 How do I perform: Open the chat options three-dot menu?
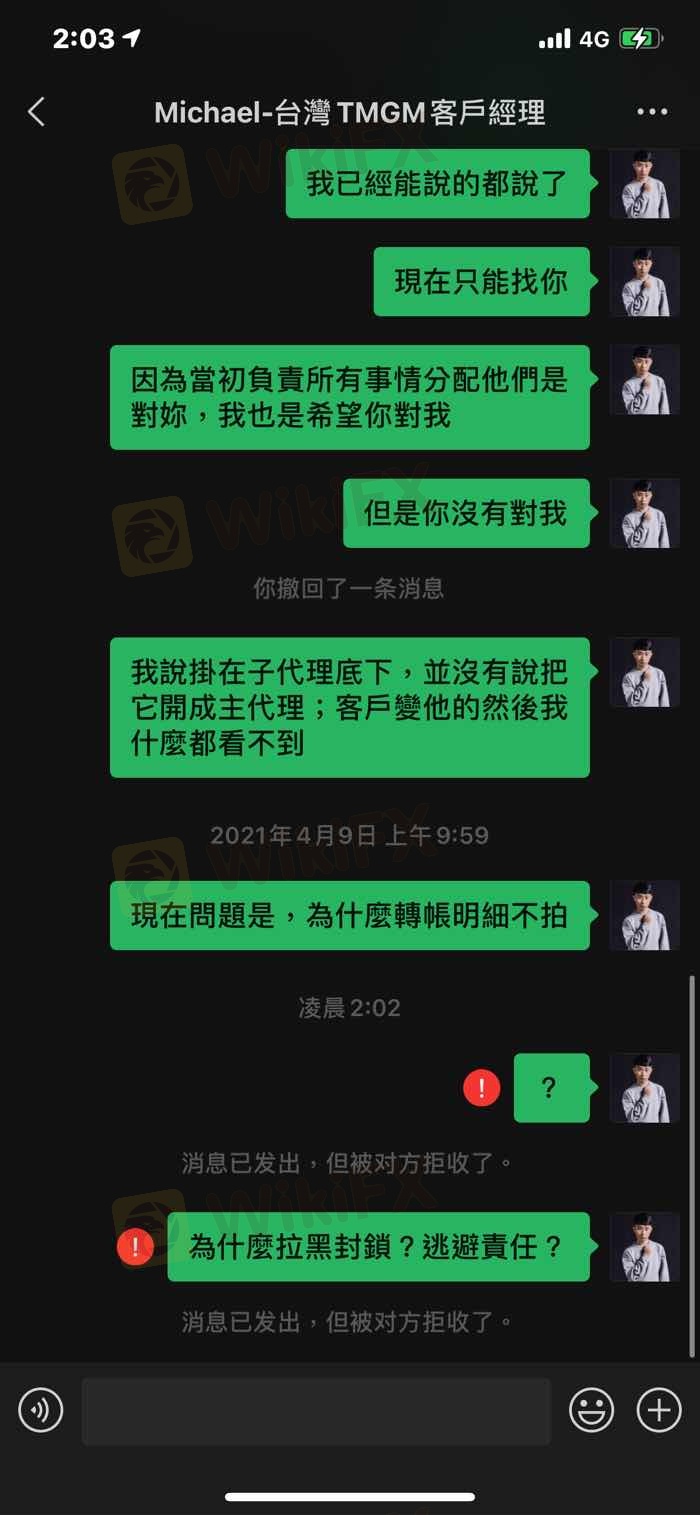point(652,112)
